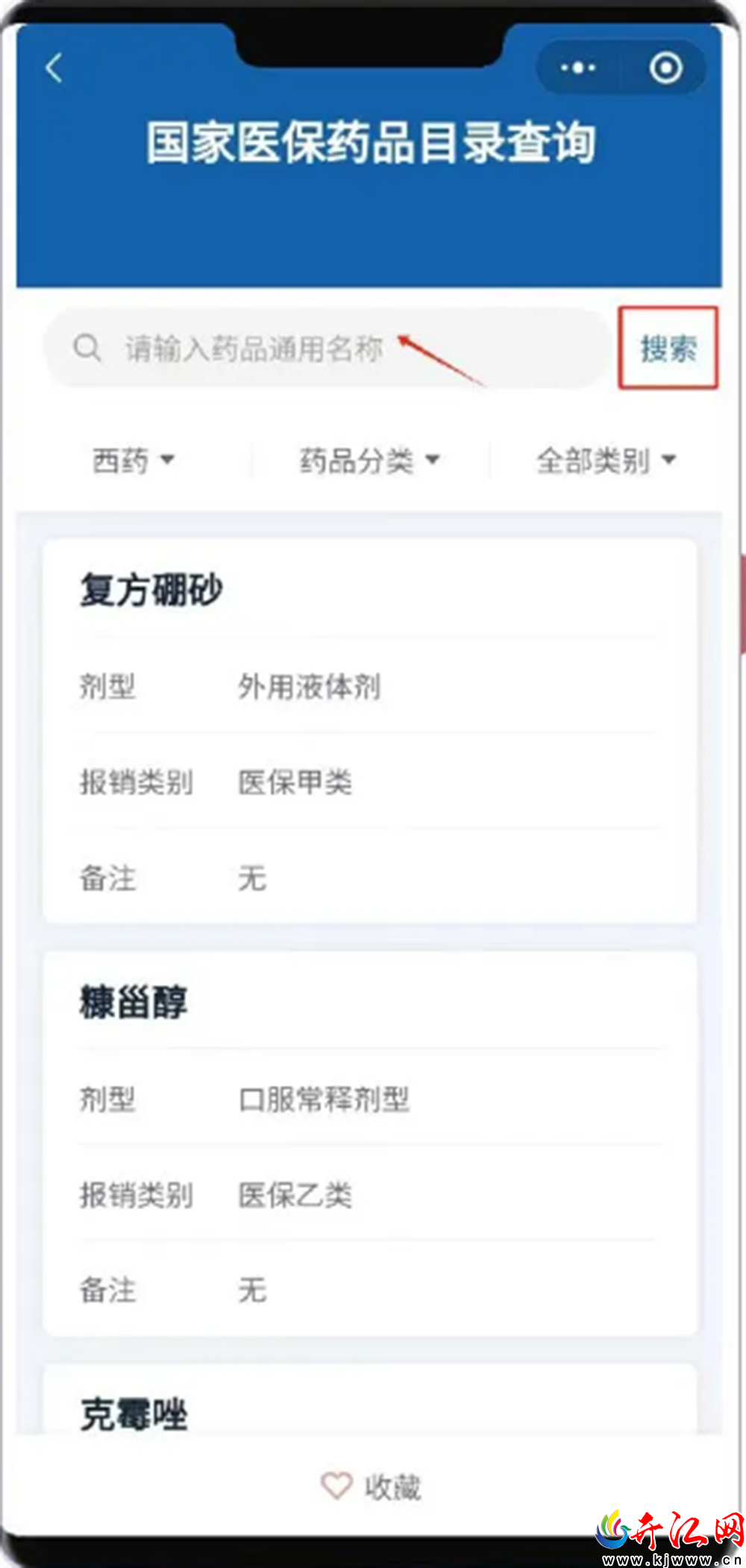The height and width of the screenshot is (1568, 746).
Task: Focus the drug generic name search field
Action: [327, 348]
